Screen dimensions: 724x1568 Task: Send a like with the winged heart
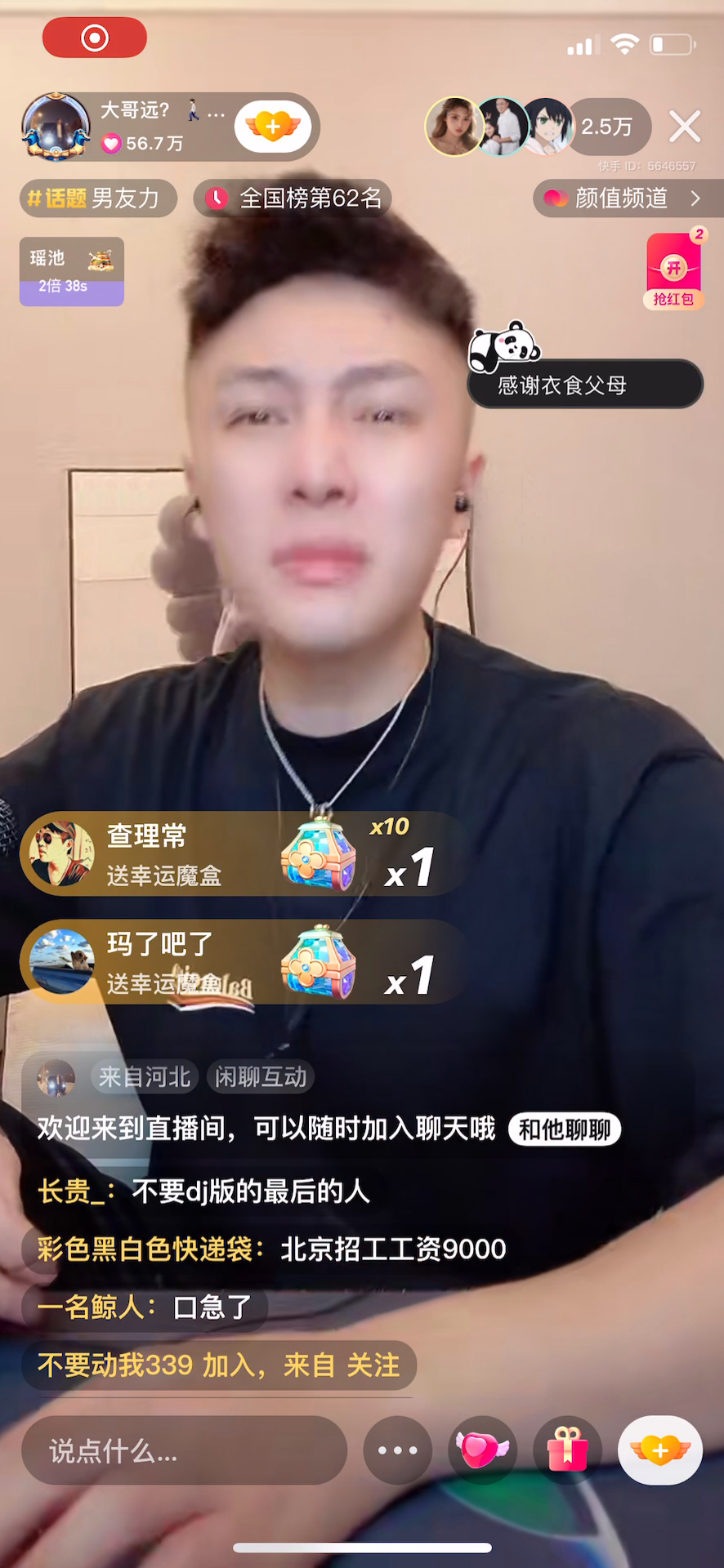pyautogui.click(x=482, y=1450)
